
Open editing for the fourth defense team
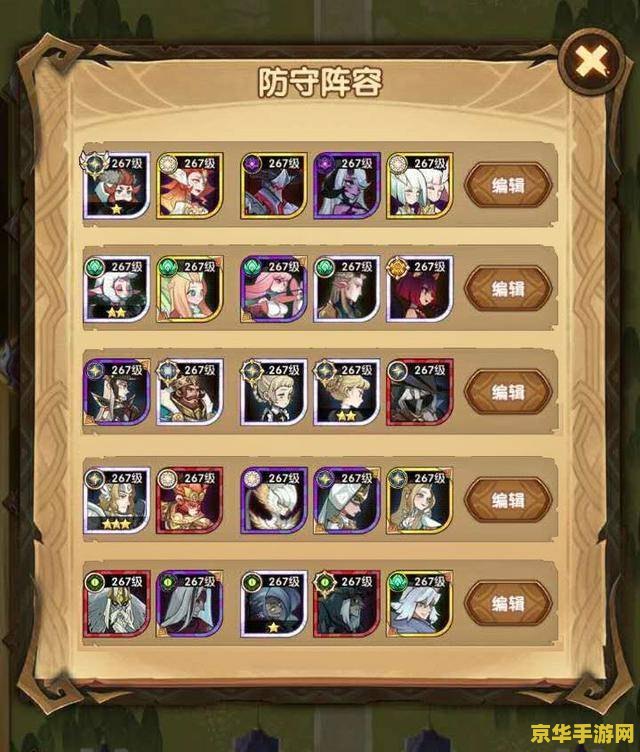(508, 498)
